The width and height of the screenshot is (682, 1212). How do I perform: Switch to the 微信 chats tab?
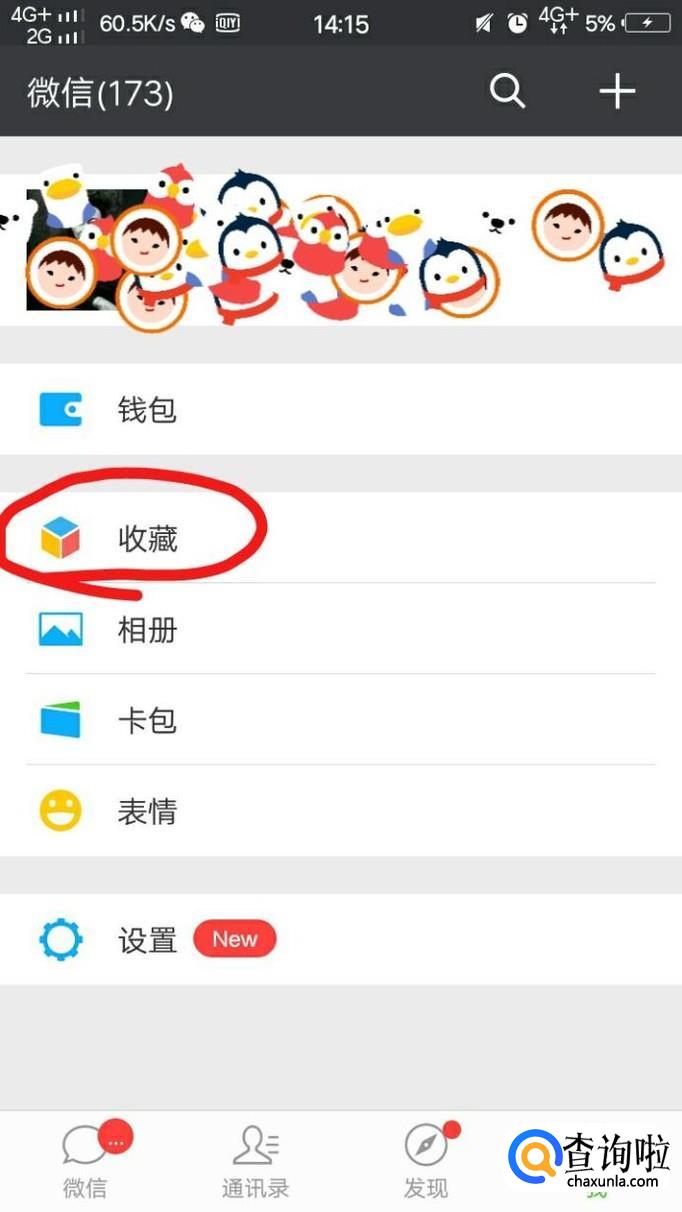click(x=86, y=1162)
